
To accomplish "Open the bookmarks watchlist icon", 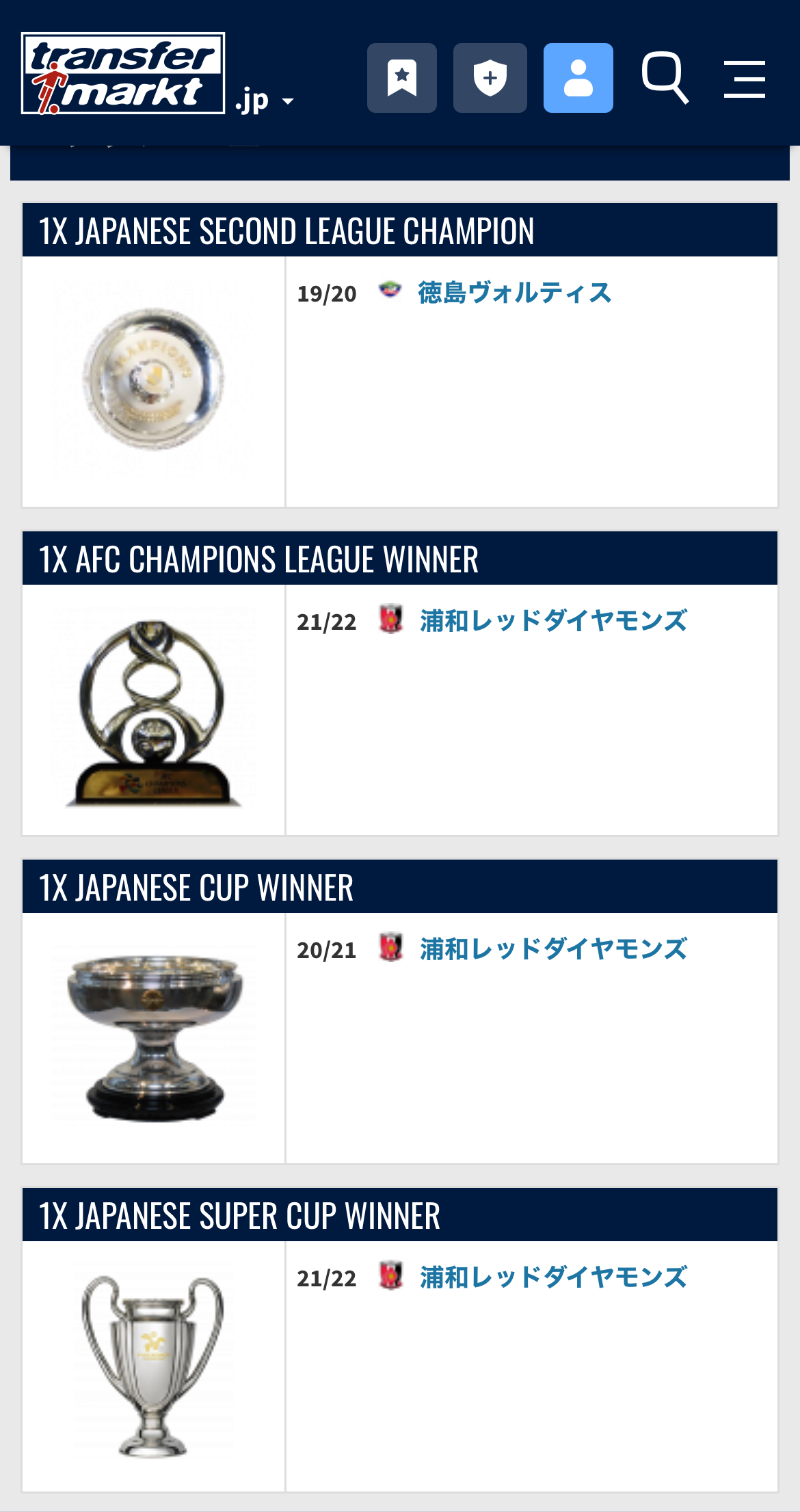I will coord(402,78).
